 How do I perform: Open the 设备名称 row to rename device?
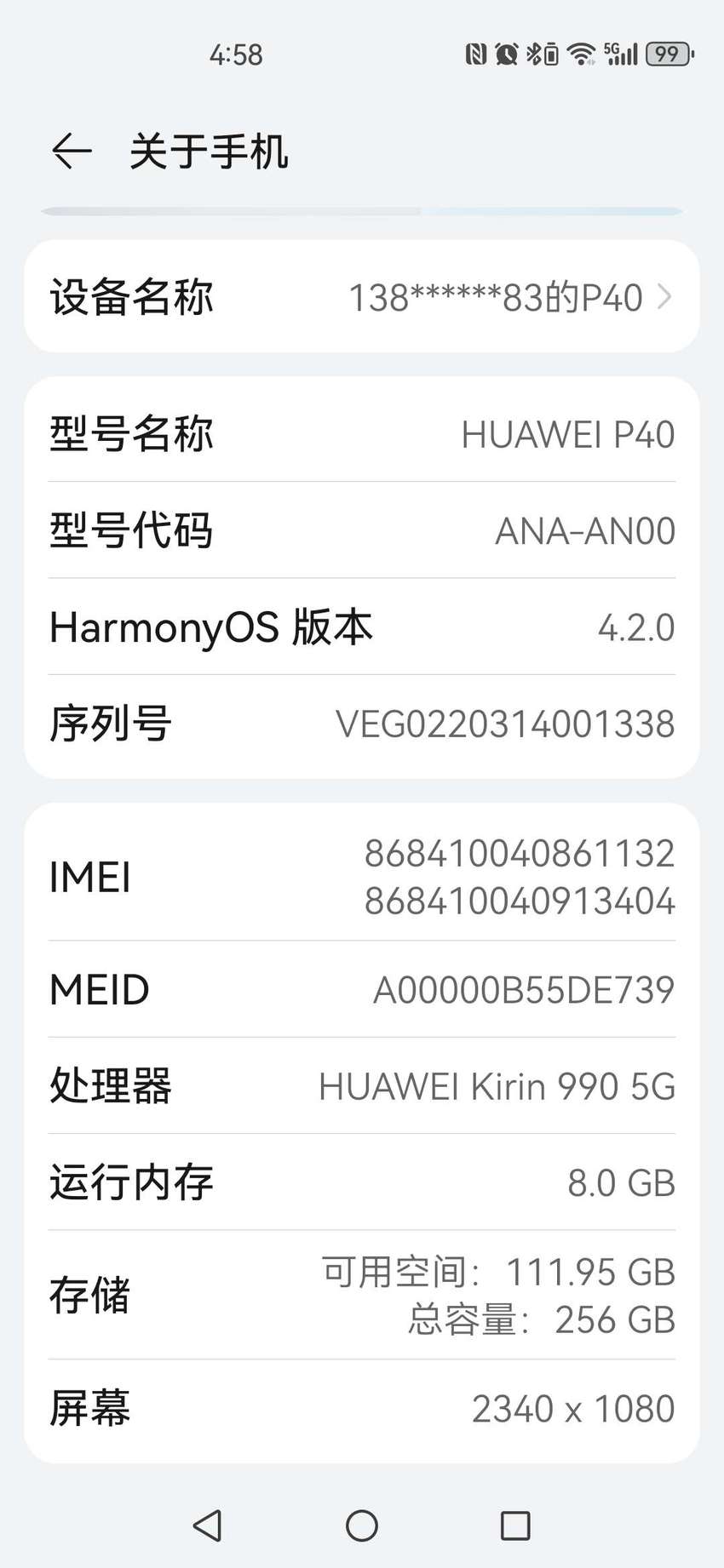coord(362,296)
